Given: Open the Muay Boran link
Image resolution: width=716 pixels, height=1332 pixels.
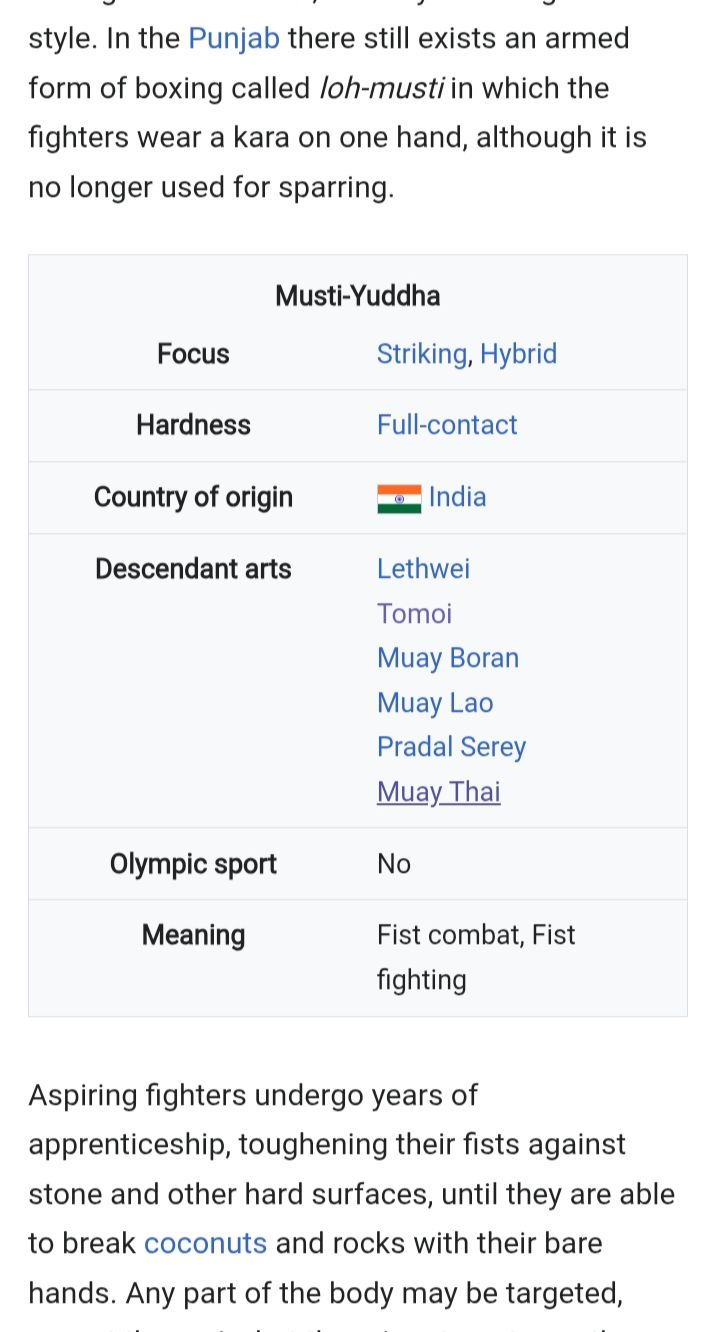Looking at the screenshot, I should pos(448,658).
